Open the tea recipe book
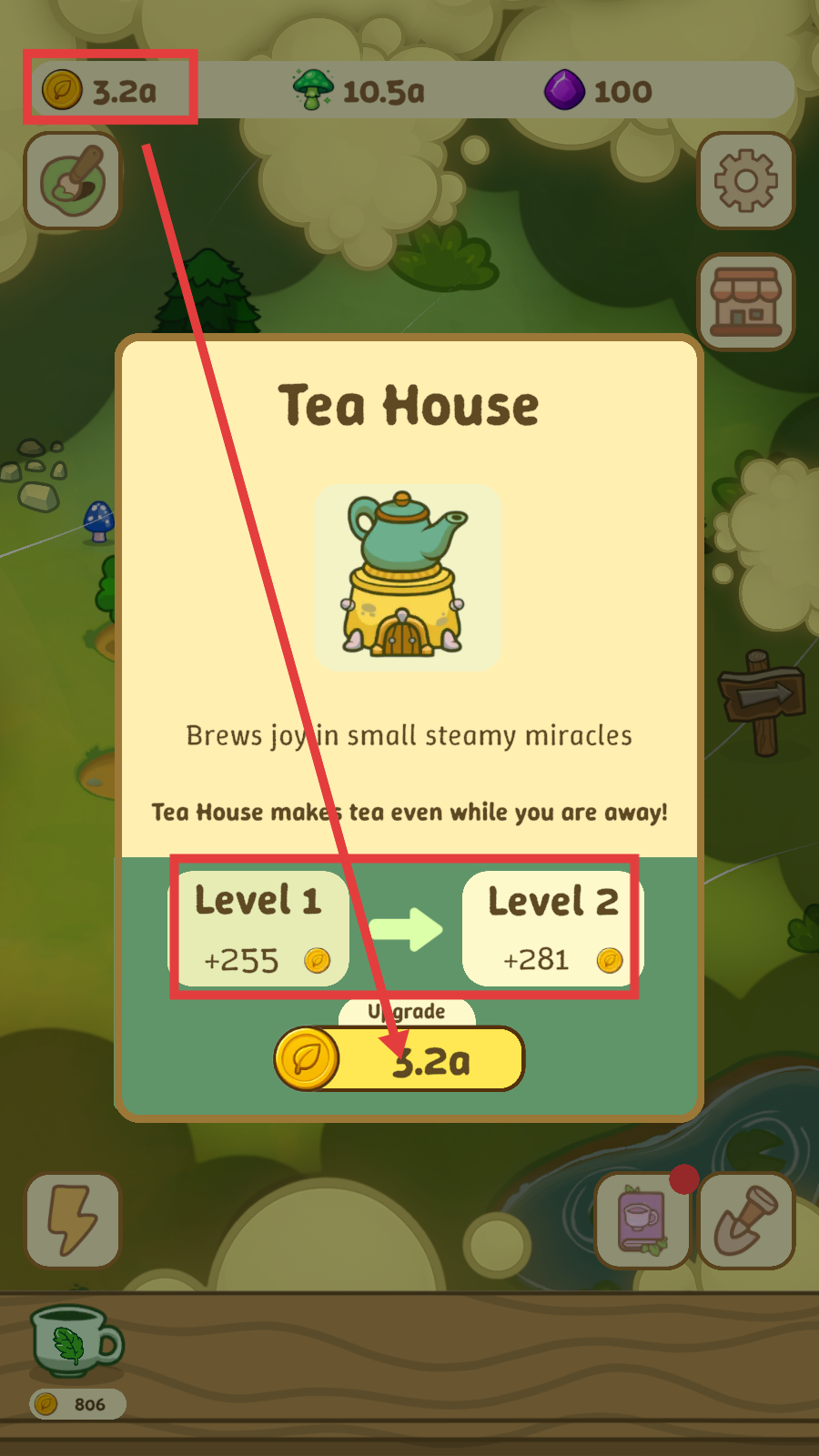 643,1220
